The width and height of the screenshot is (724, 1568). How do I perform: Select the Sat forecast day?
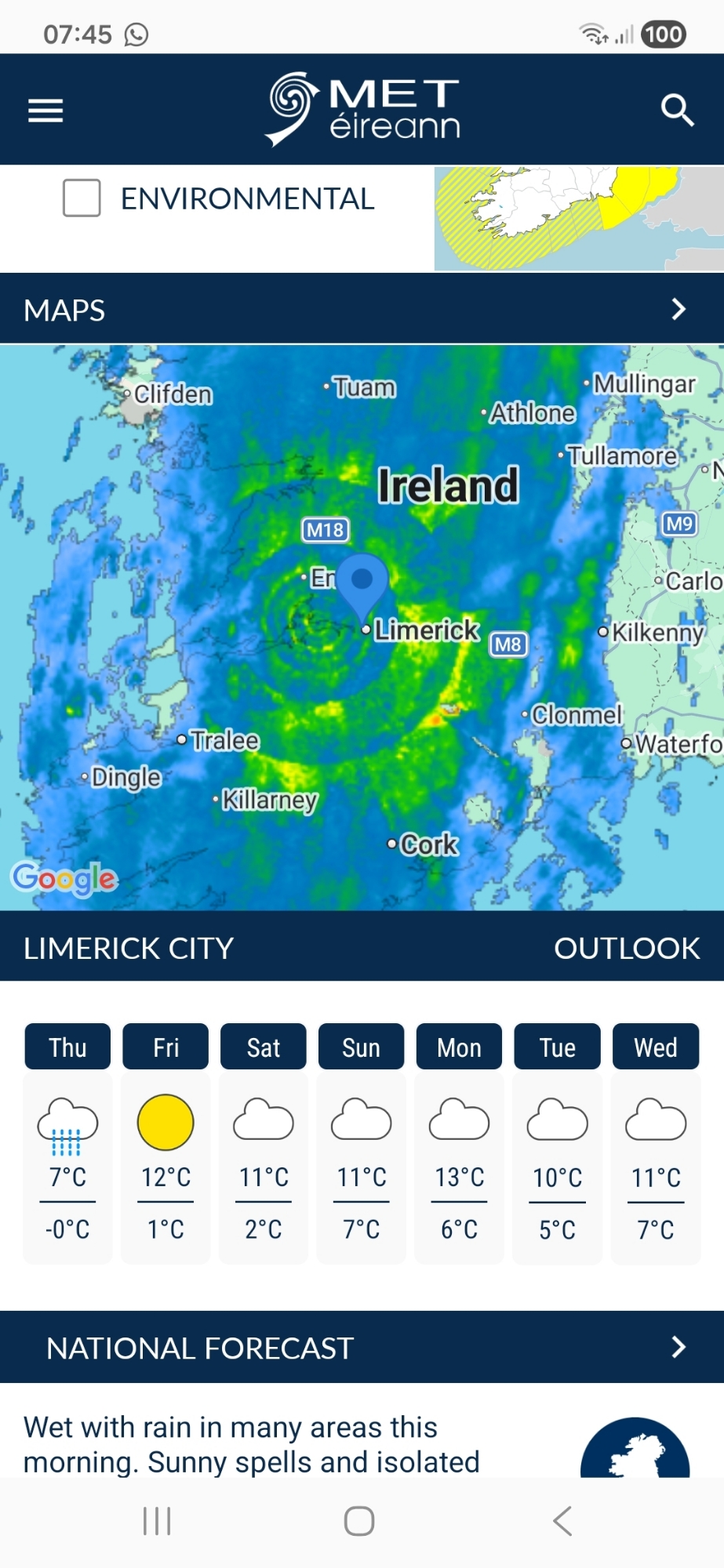coord(264,1047)
